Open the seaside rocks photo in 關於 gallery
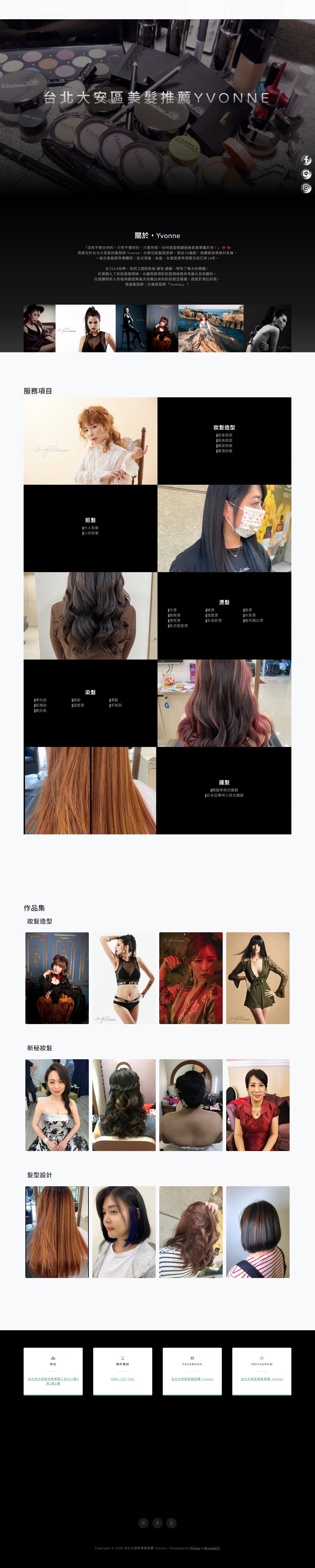Image resolution: width=315 pixels, height=1568 pixels. [x=211, y=328]
